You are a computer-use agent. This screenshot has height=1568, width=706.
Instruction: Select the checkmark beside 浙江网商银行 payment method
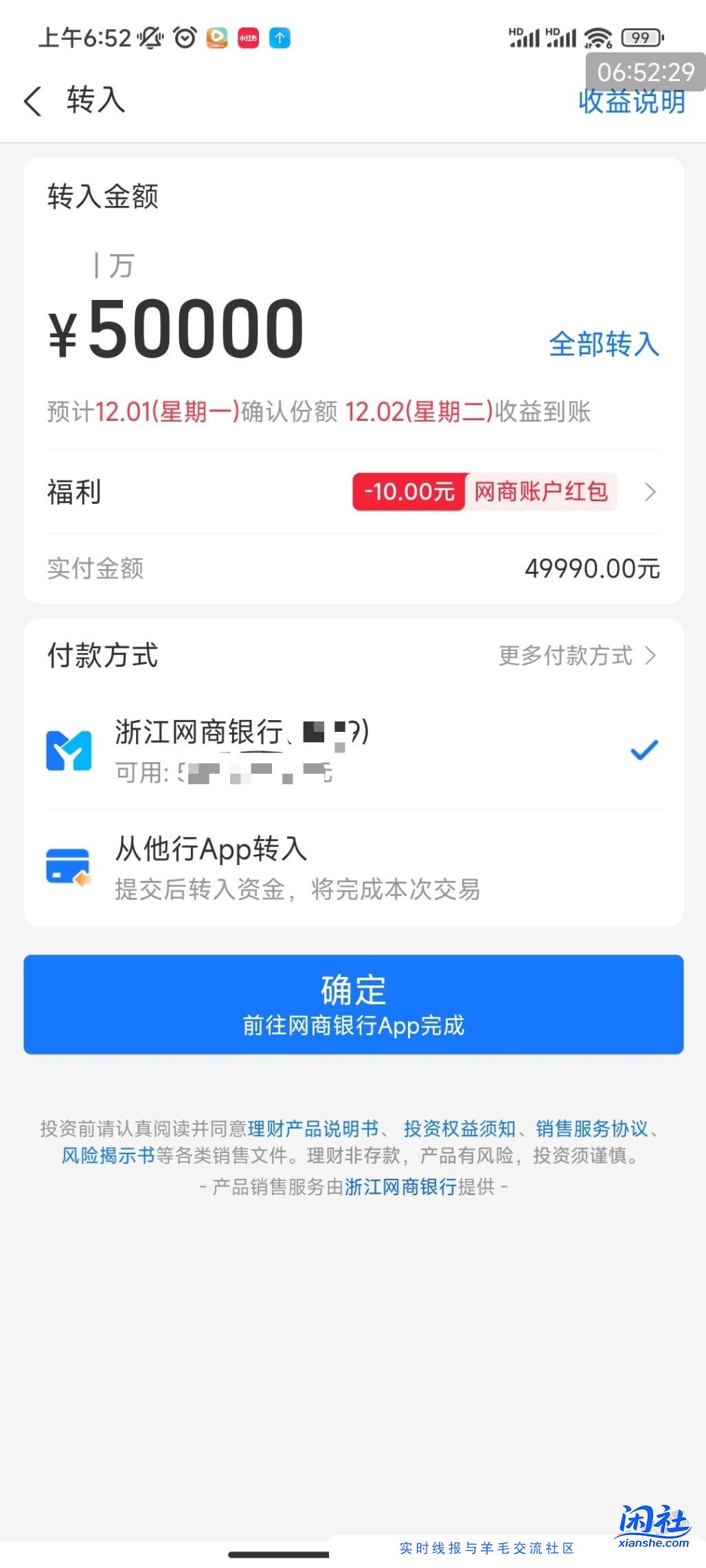click(643, 750)
